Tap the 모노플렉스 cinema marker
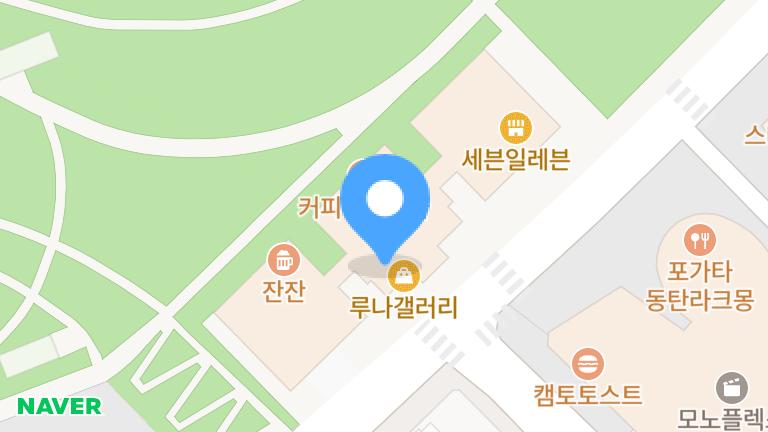Image resolution: width=768 pixels, height=432 pixels. (732, 387)
